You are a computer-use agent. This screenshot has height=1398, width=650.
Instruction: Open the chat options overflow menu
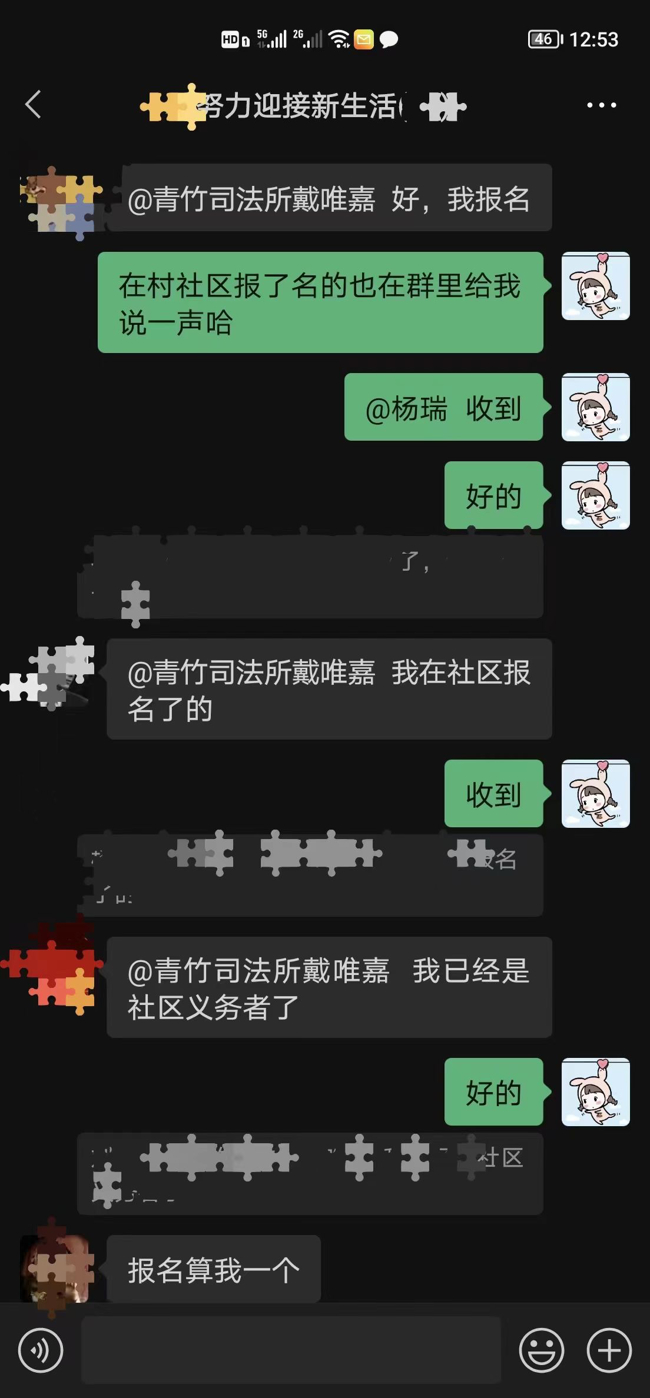tap(601, 105)
